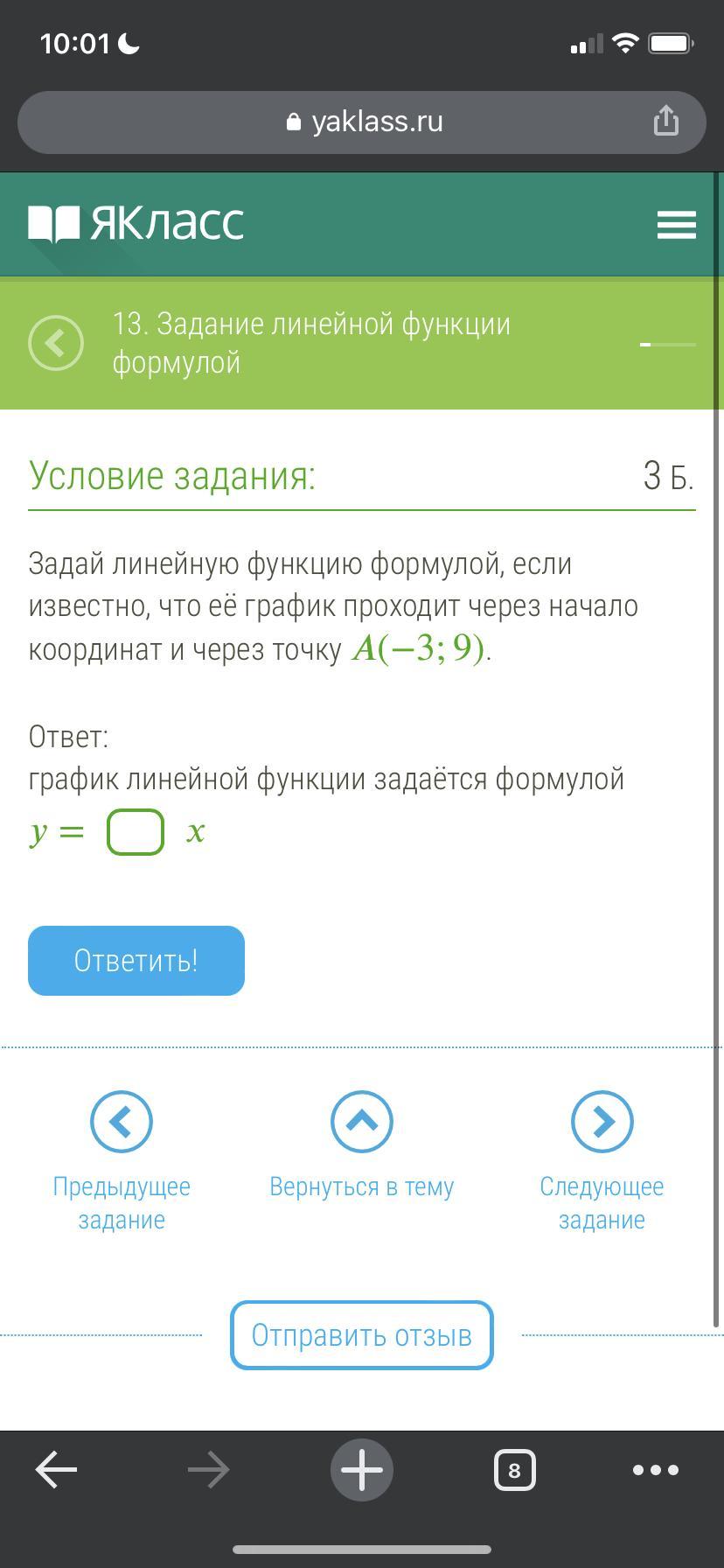
Task: Open the hamburger menu
Action: click(676, 225)
